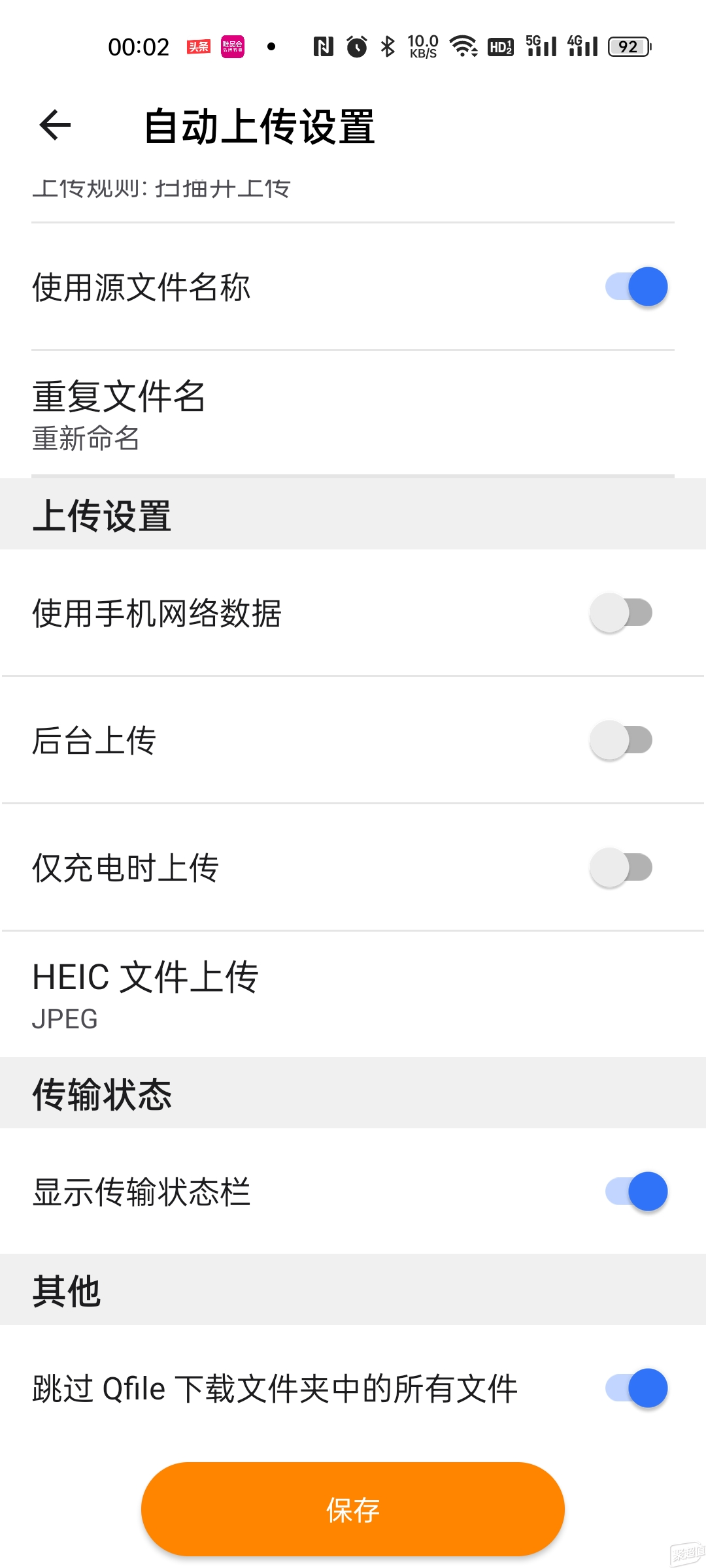706x1568 pixels.
Task: Turn off 使用源文件名称 switch
Action: tap(636, 287)
